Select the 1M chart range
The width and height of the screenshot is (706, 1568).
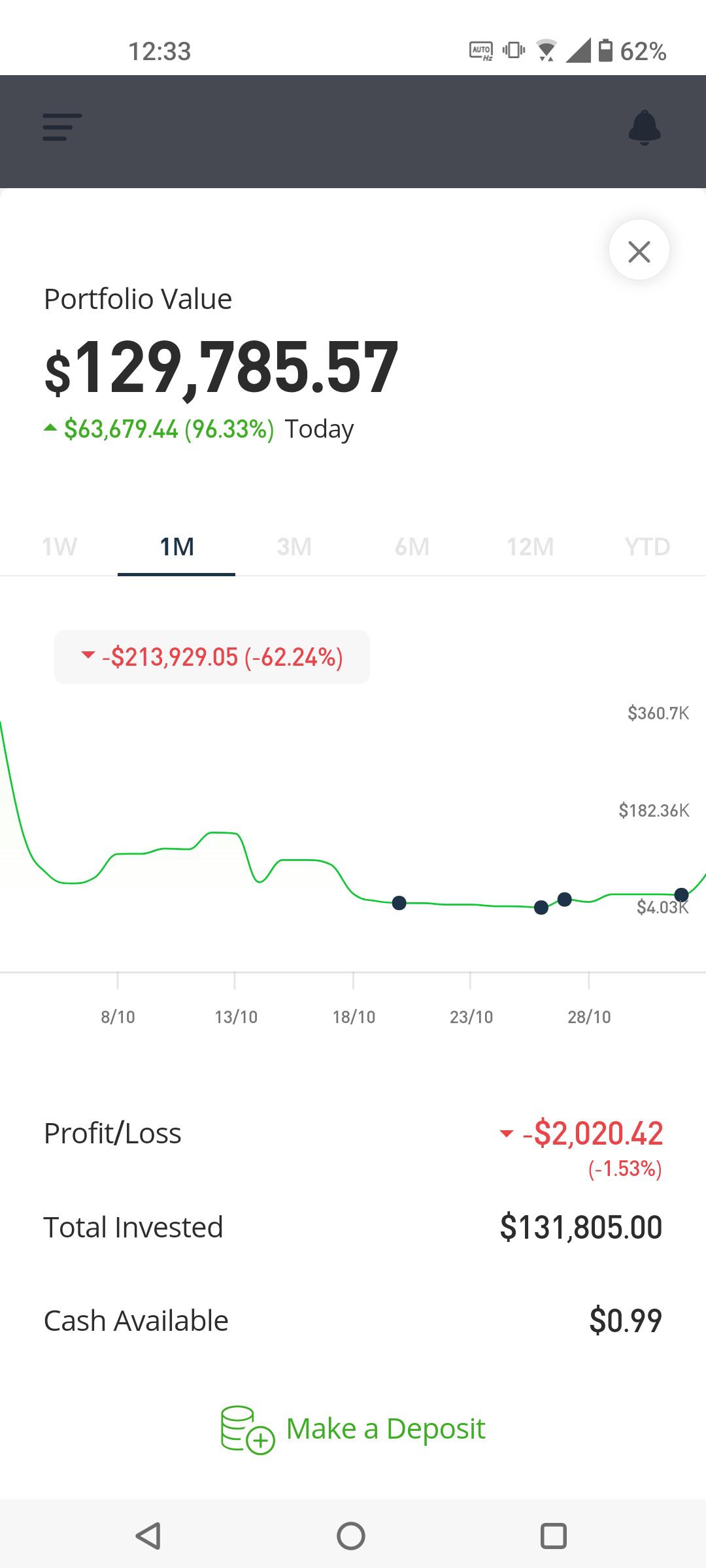click(176, 547)
